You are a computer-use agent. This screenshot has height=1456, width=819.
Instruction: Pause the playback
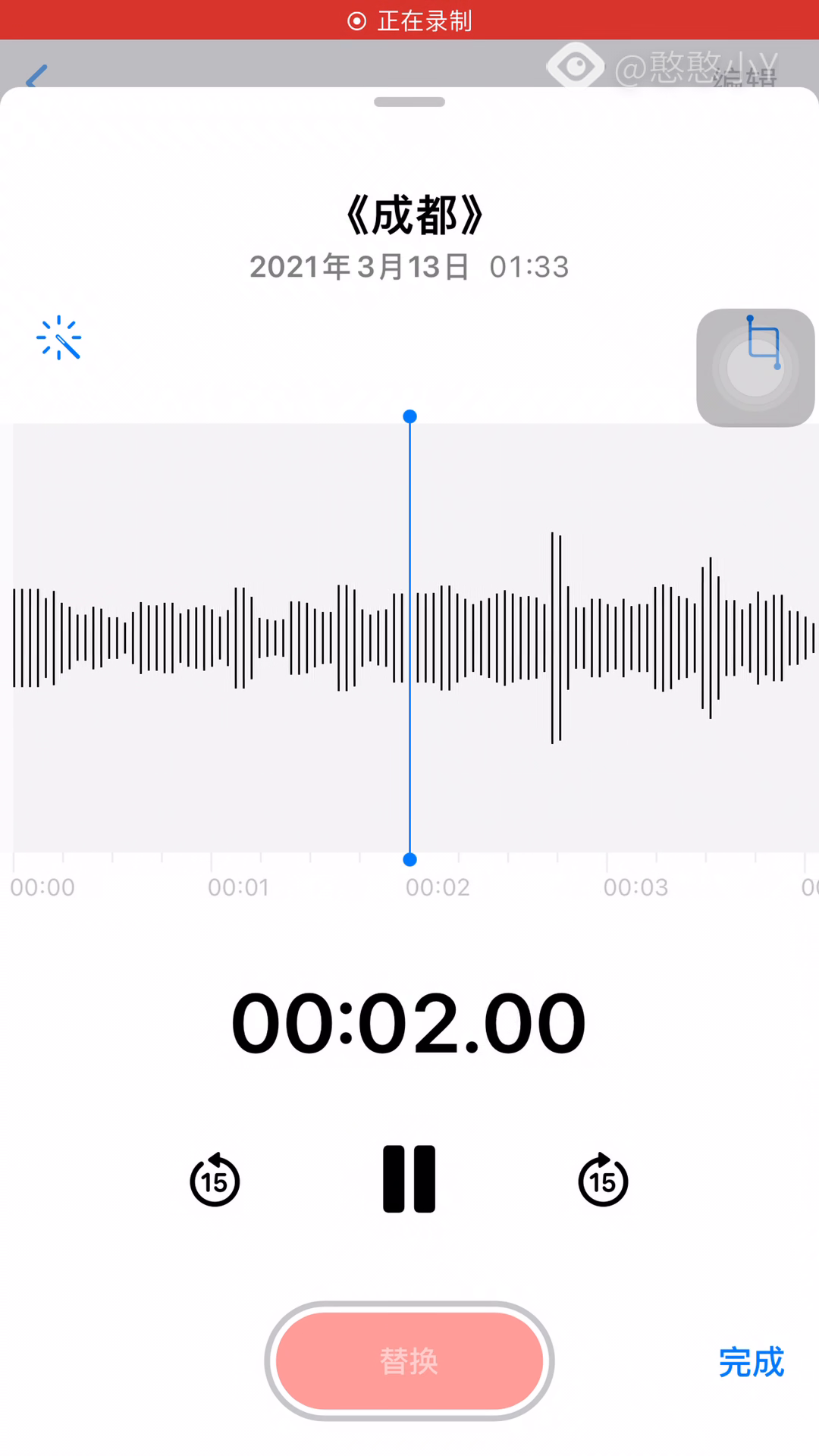(x=409, y=1179)
